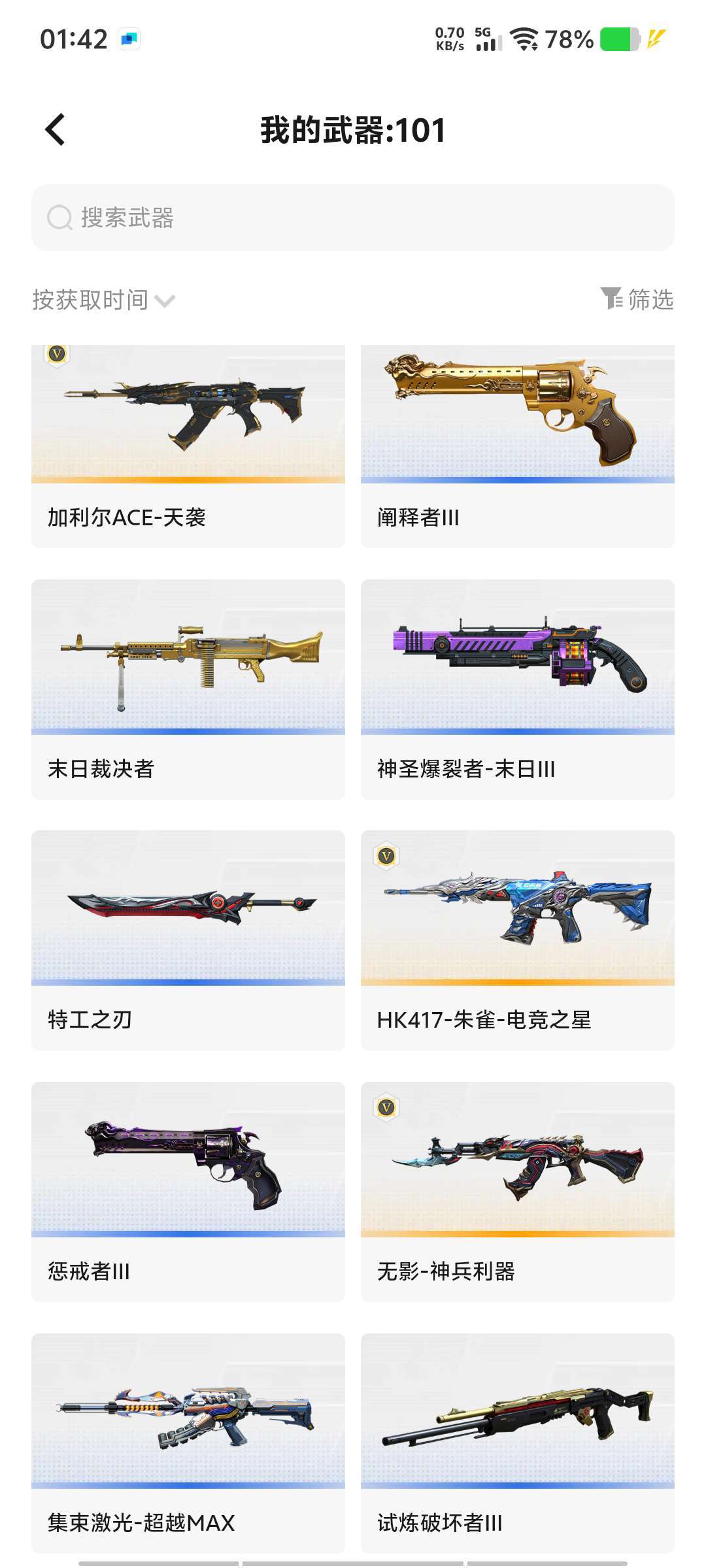Tap the 我的武器:101 title
The image size is (706, 1568).
[x=353, y=129]
